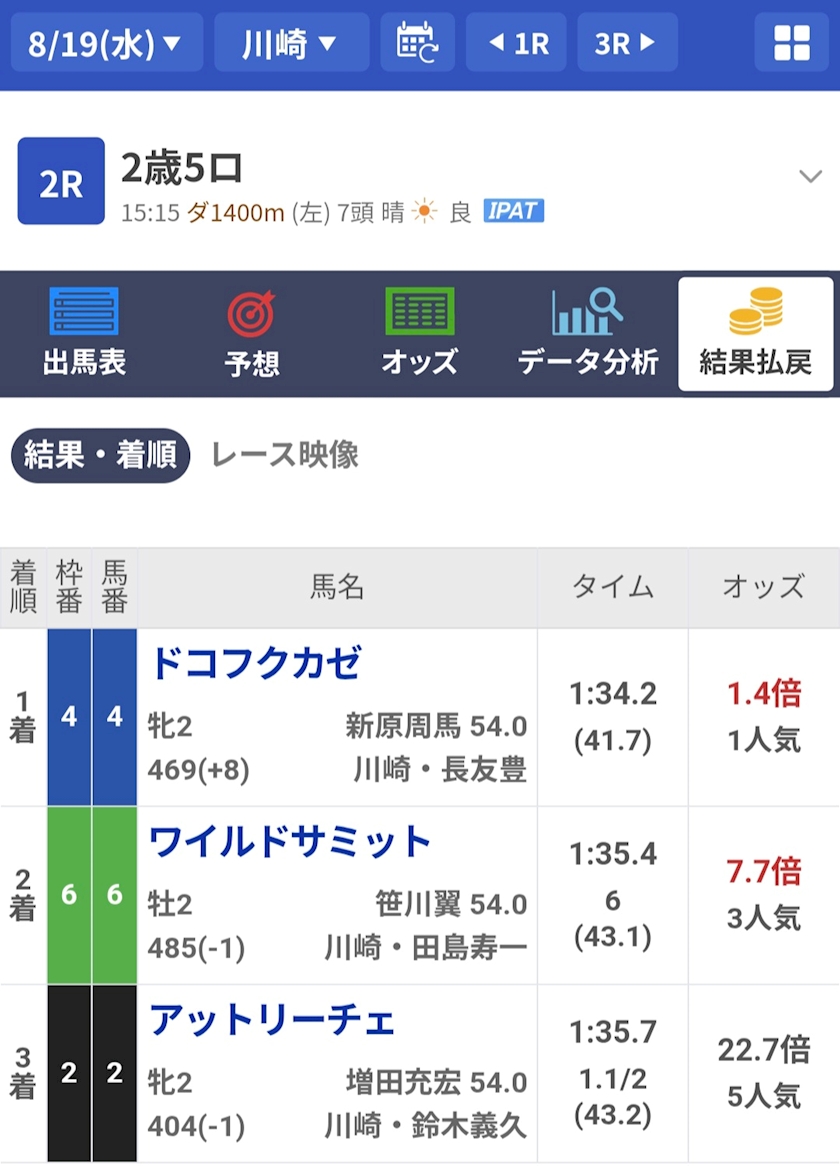Switch to the 出馬表 tab
This screenshot has width=840, height=1166.
(84, 334)
